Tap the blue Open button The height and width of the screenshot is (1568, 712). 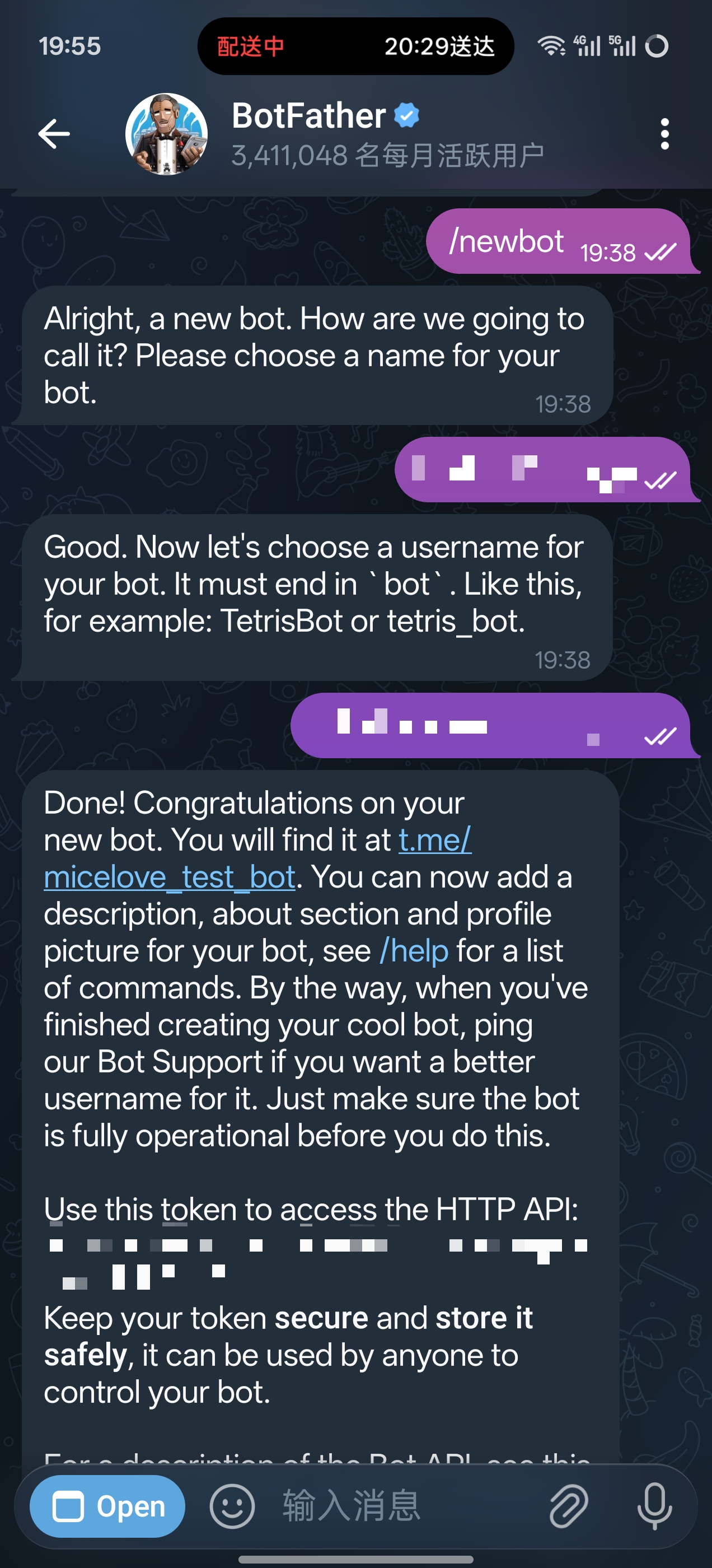click(x=107, y=1506)
